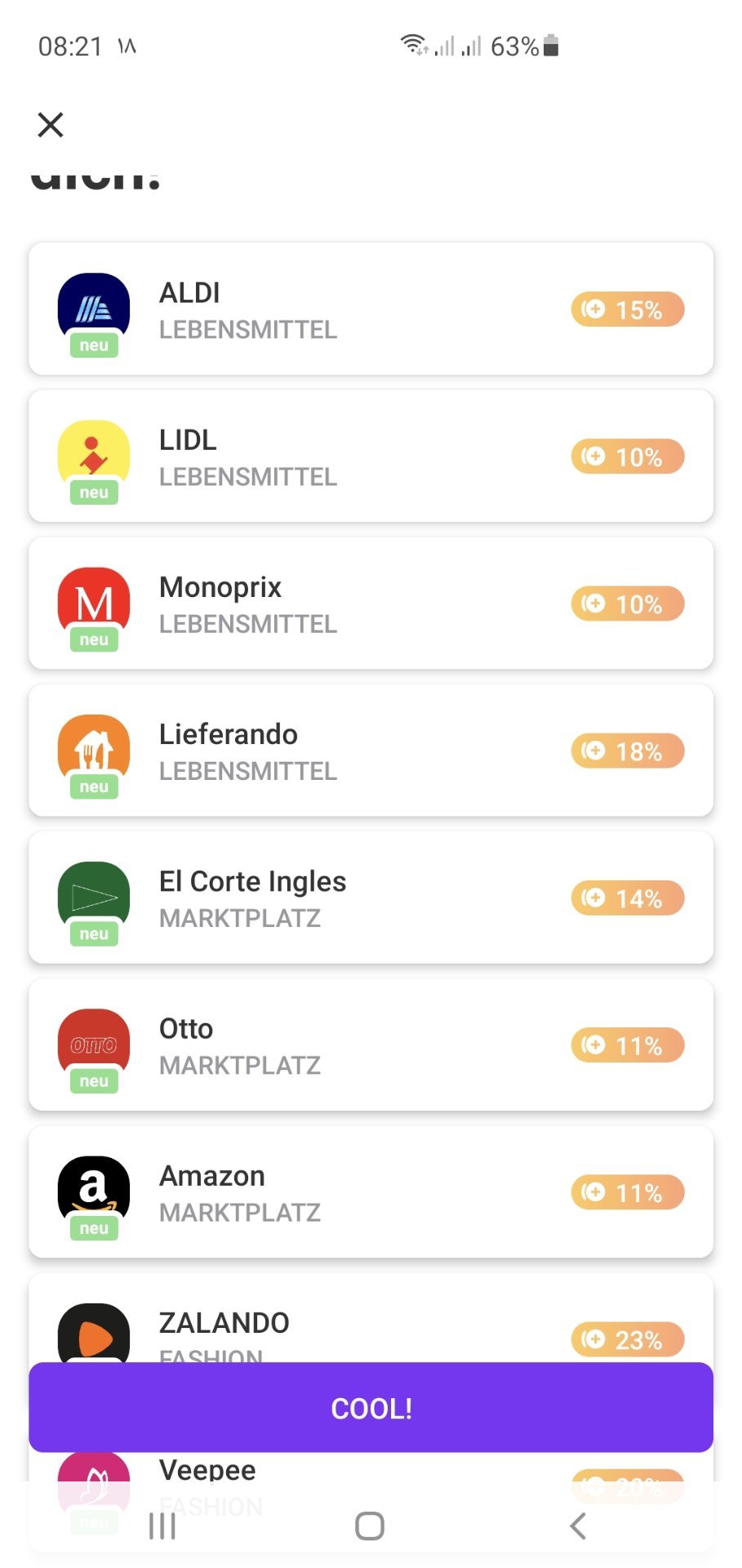
Task: Select the LIDL card
Action: tap(371, 456)
